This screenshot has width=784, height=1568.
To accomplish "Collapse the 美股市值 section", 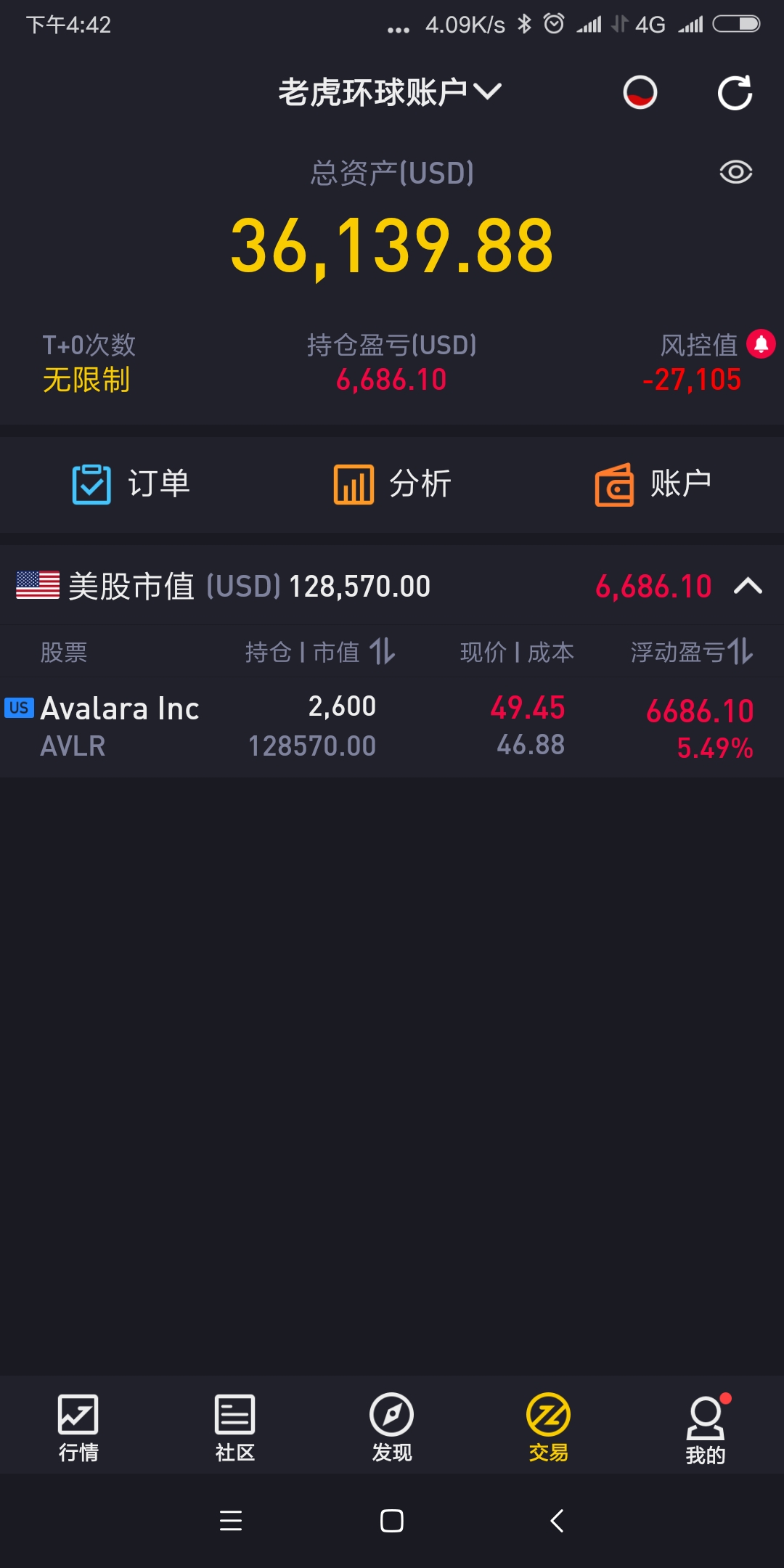I will [748, 586].
